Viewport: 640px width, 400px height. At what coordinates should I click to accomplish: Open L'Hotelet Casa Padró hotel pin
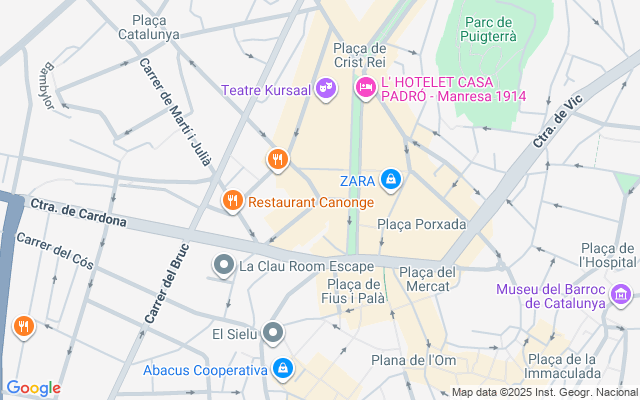366,88
